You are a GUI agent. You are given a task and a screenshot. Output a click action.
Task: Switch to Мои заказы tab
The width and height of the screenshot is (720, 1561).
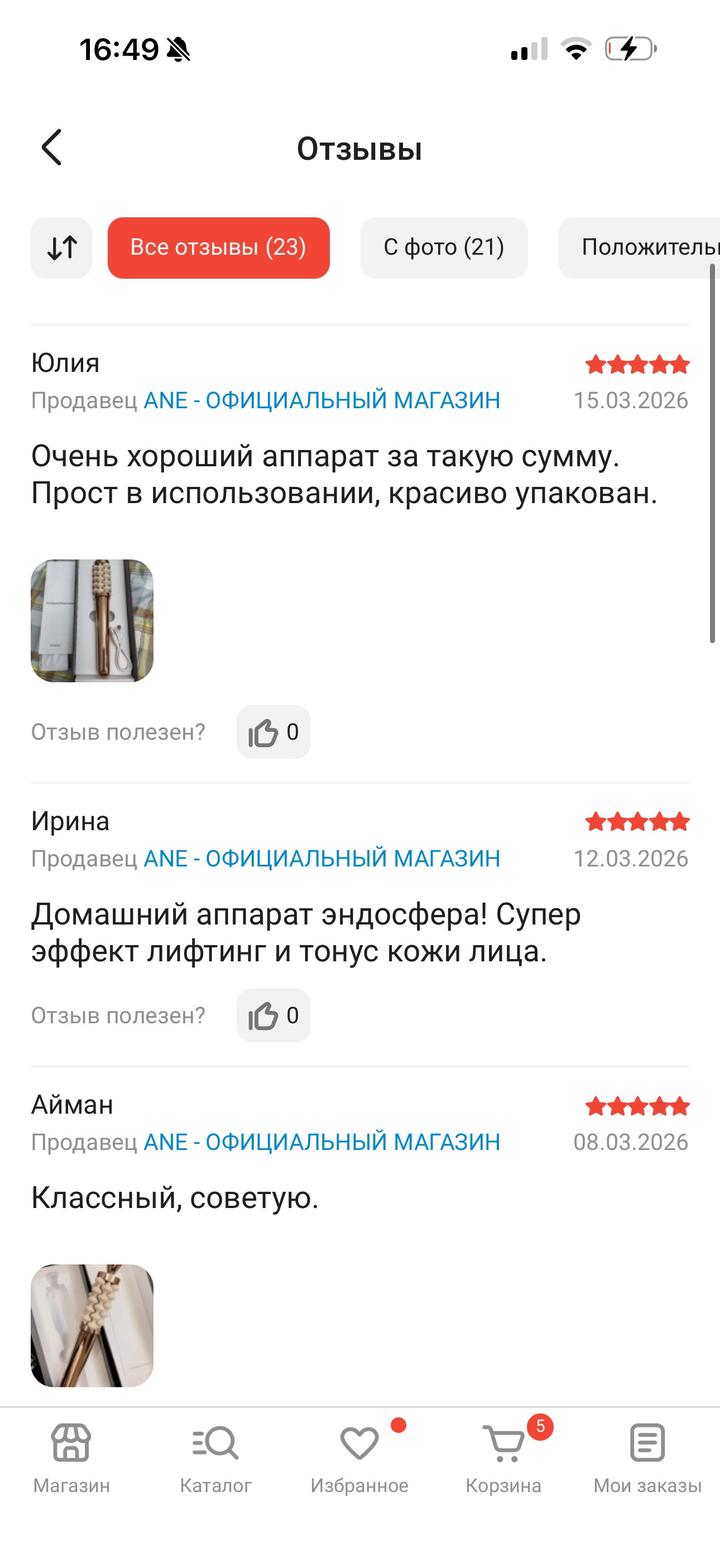click(647, 1459)
